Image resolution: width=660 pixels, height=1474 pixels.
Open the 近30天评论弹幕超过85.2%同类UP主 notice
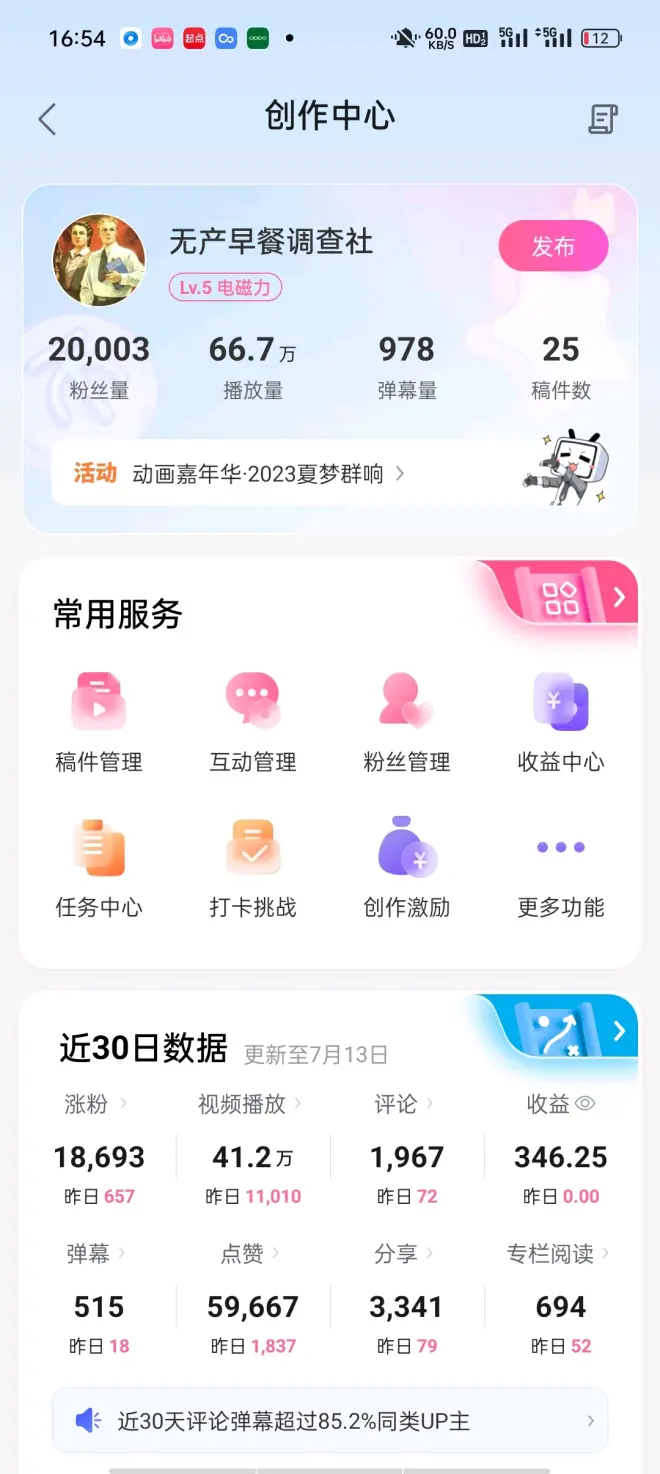(330, 1420)
